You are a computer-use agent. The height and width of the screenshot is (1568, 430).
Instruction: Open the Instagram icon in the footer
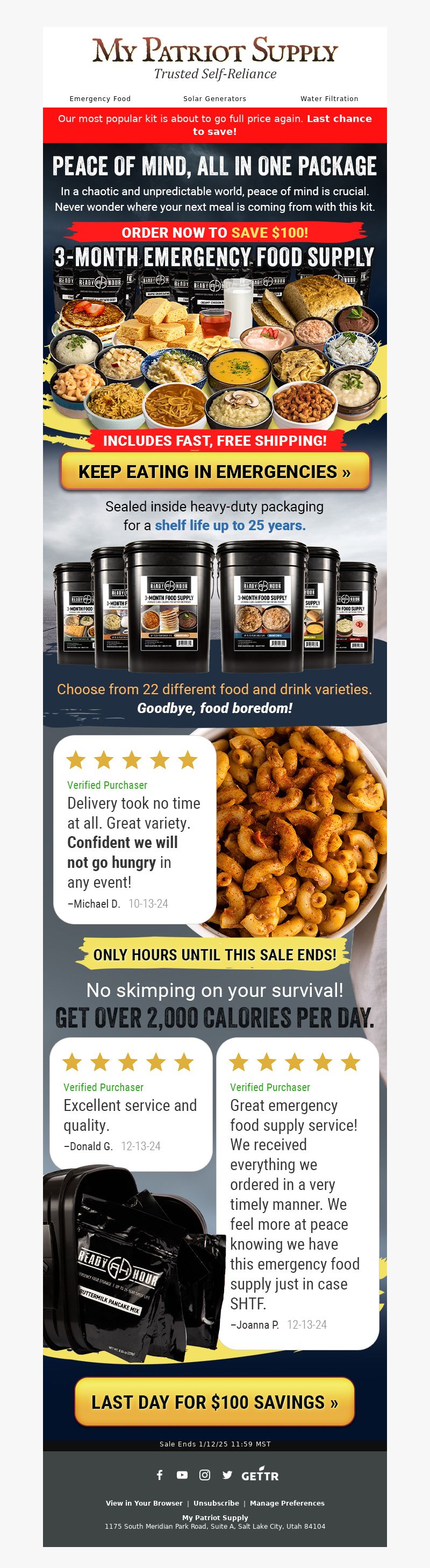point(205,1475)
